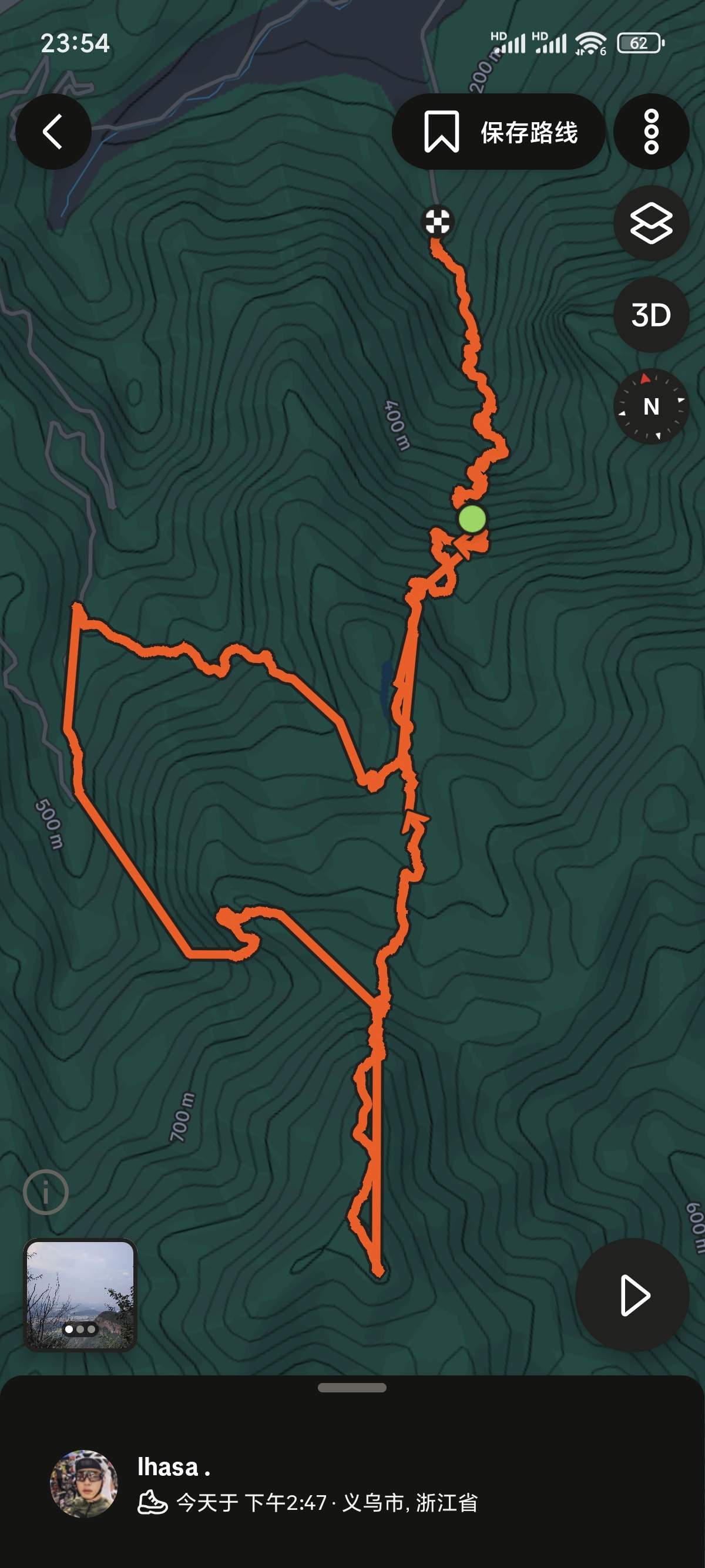Play the route flyover animation

(x=633, y=1296)
